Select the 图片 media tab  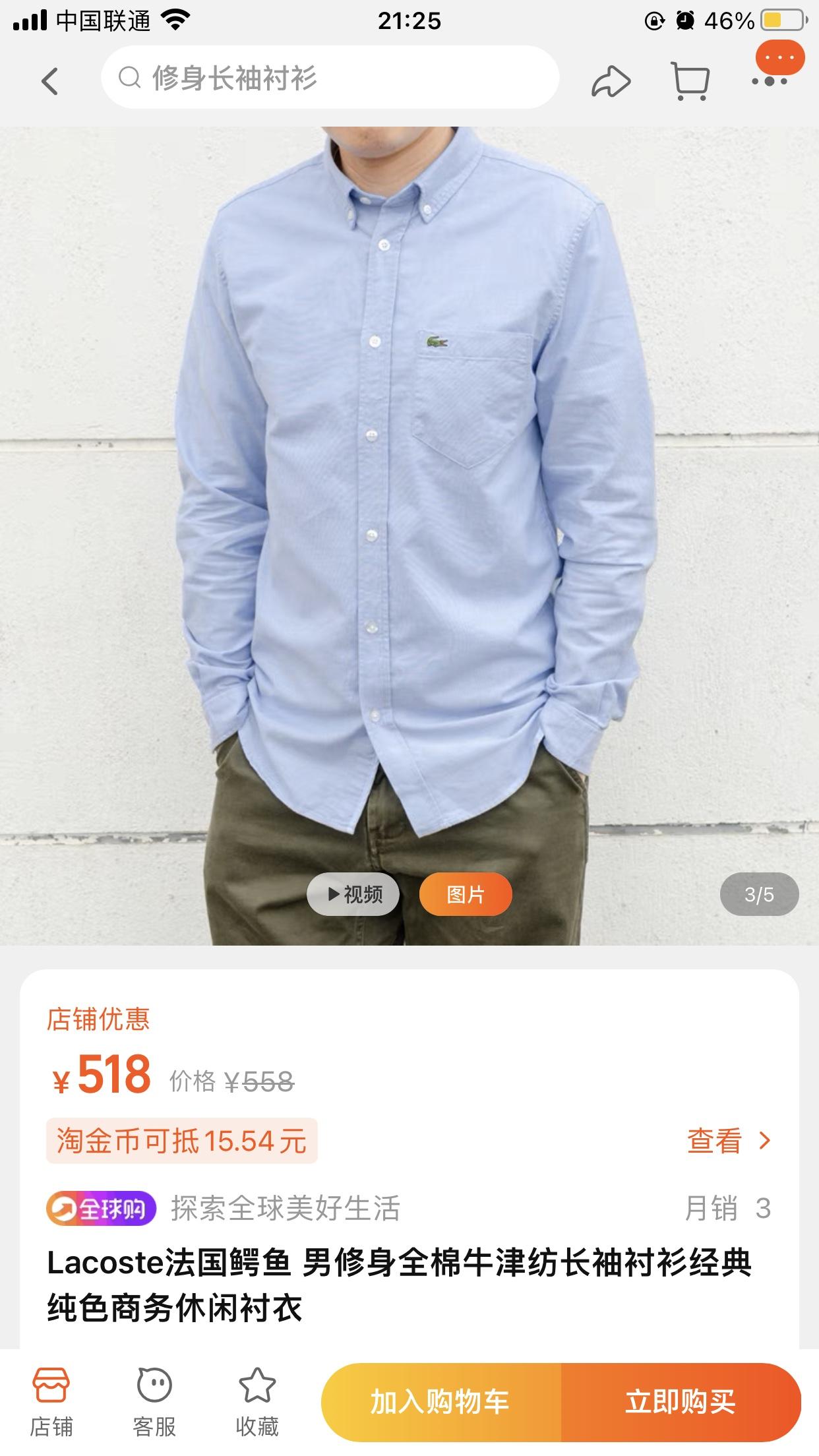click(x=465, y=894)
